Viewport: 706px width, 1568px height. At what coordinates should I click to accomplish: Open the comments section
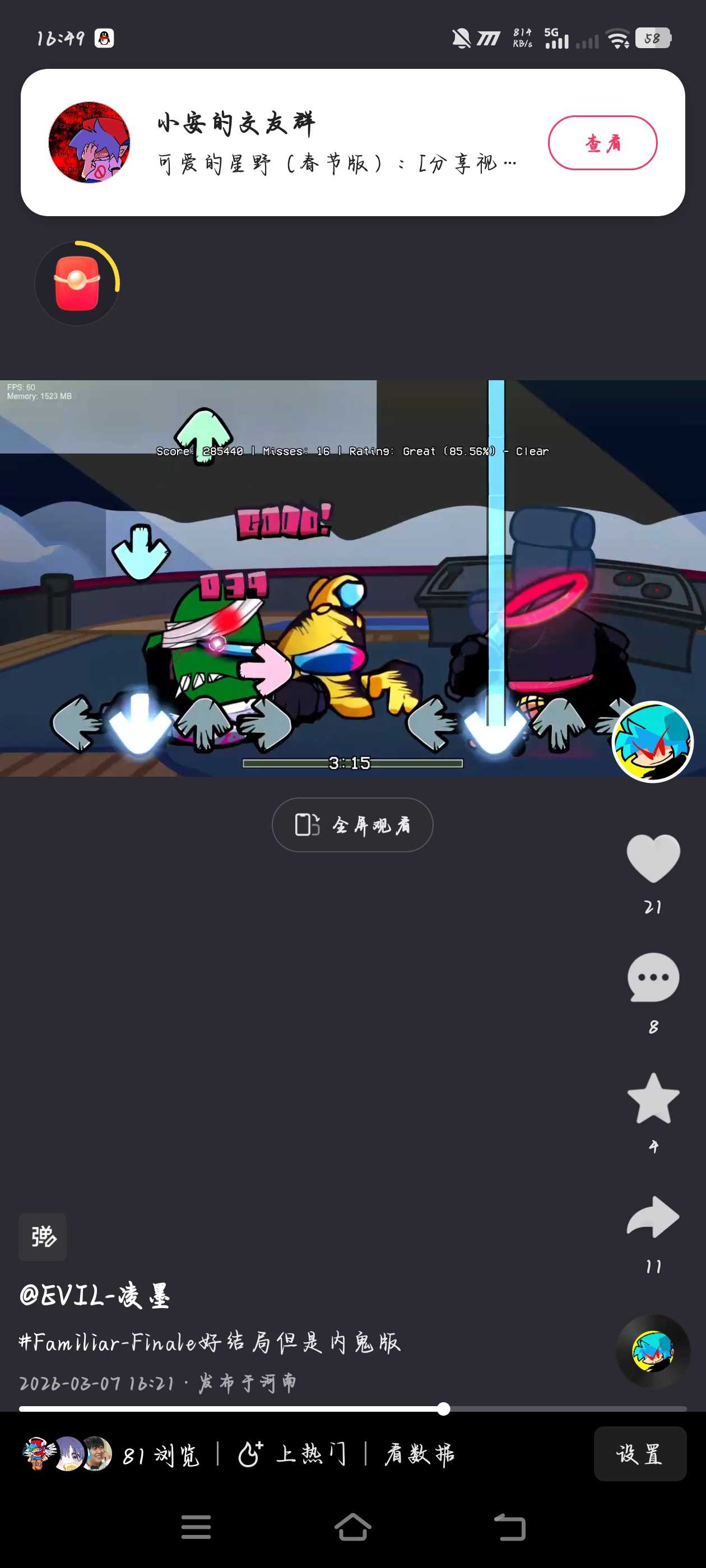pos(653,977)
